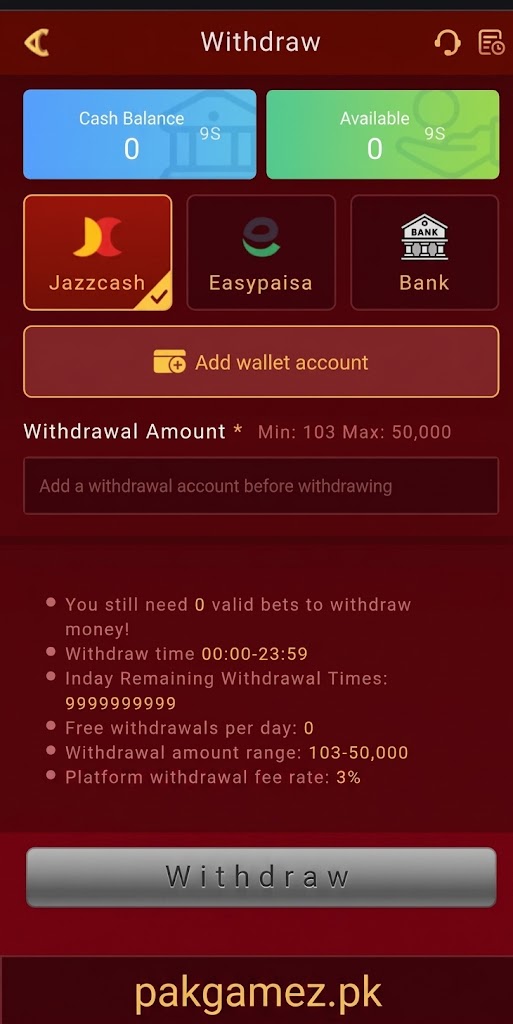Tap the Withdraw button
The width and height of the screenshot is (513, 1024).
[x=261, y=877]
